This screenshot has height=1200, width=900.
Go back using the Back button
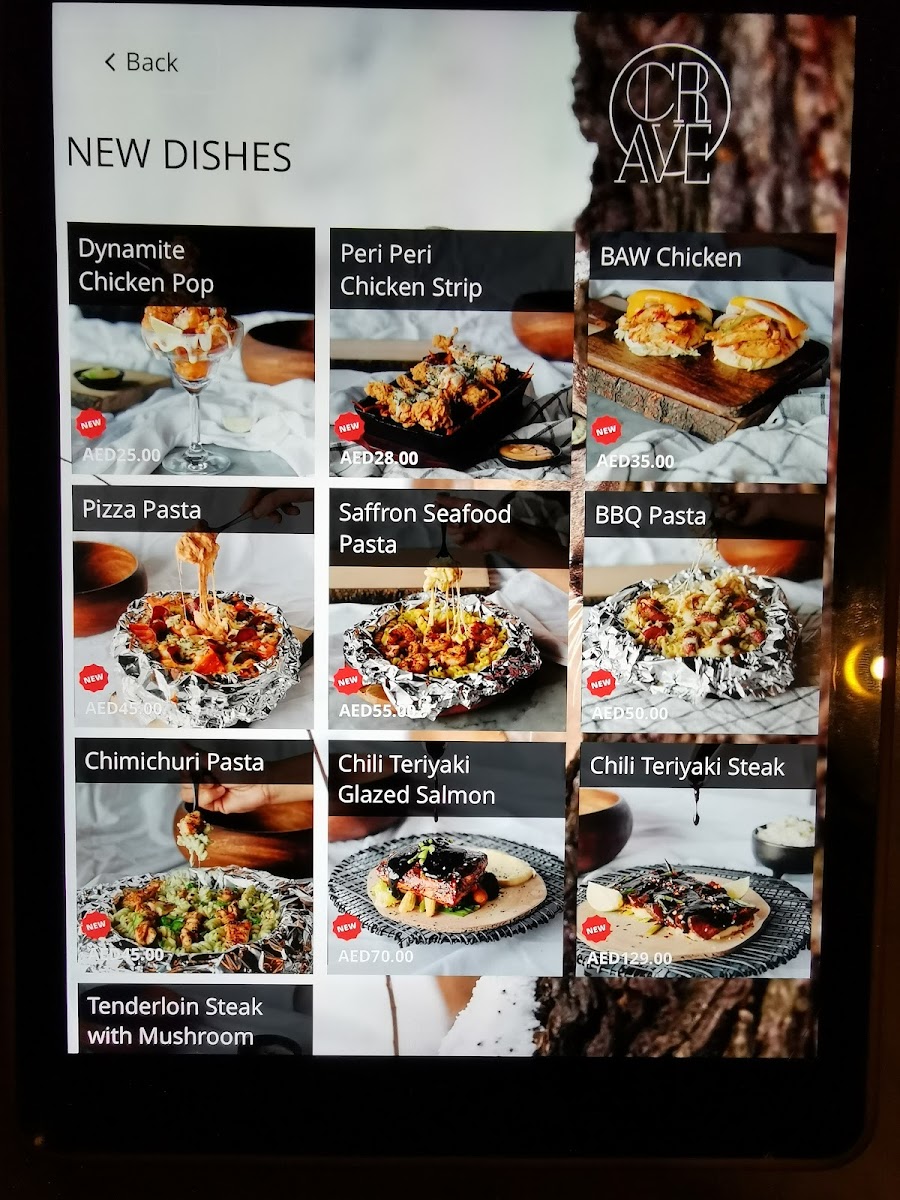tap(141, 63)
